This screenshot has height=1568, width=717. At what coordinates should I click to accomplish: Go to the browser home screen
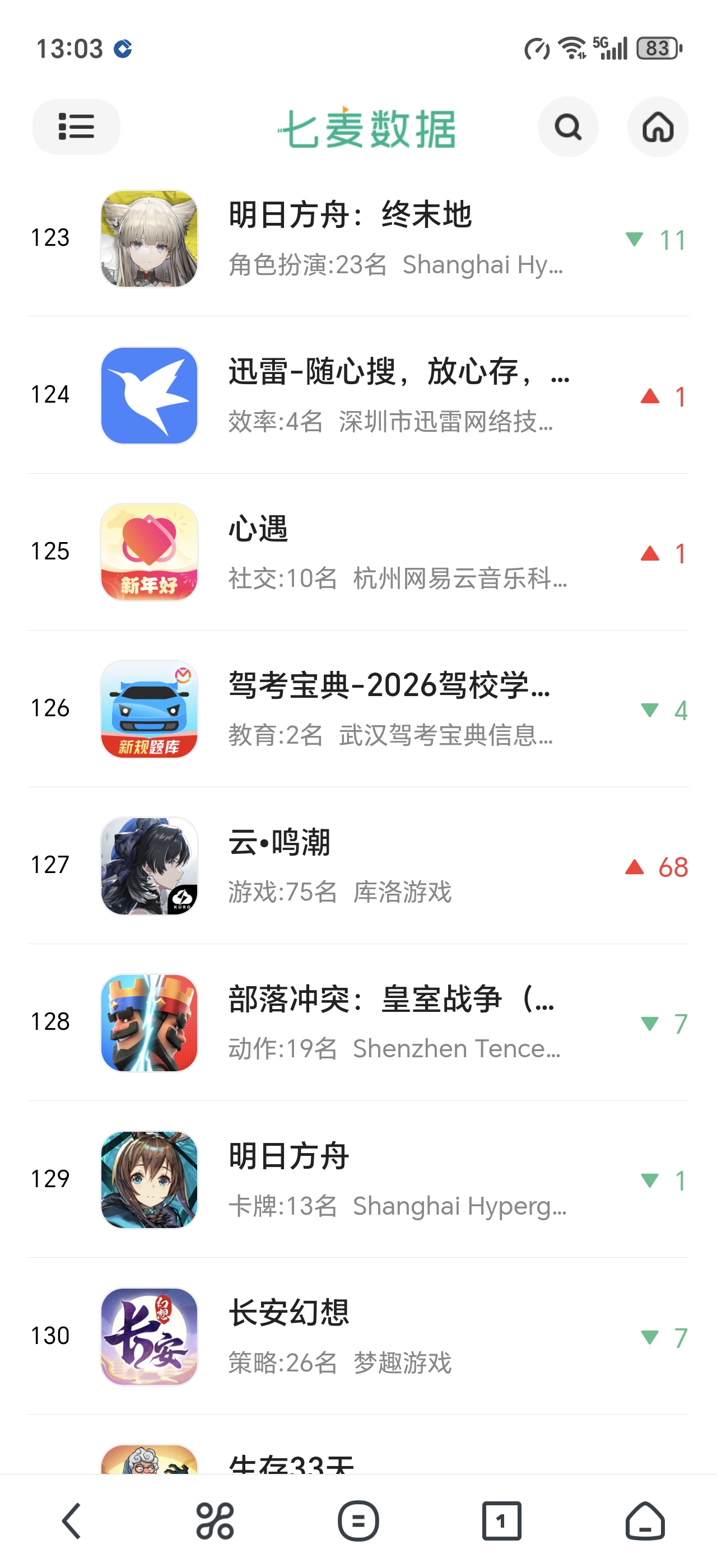click(645, 1520)
